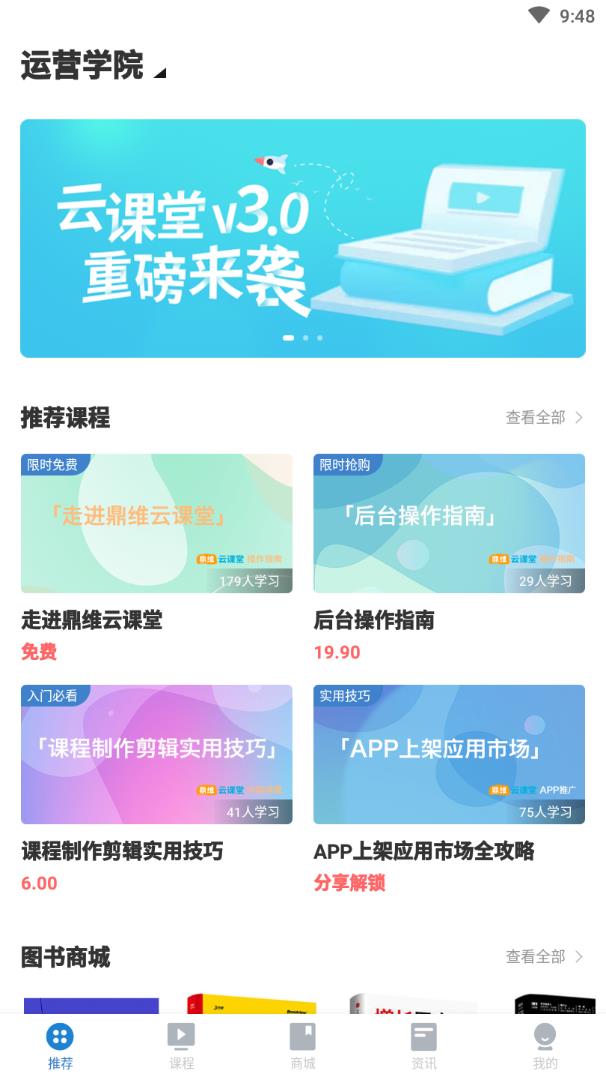Go to the 商城 tab
Viewport: 606px width, 1080px height.
point(302,1045)
